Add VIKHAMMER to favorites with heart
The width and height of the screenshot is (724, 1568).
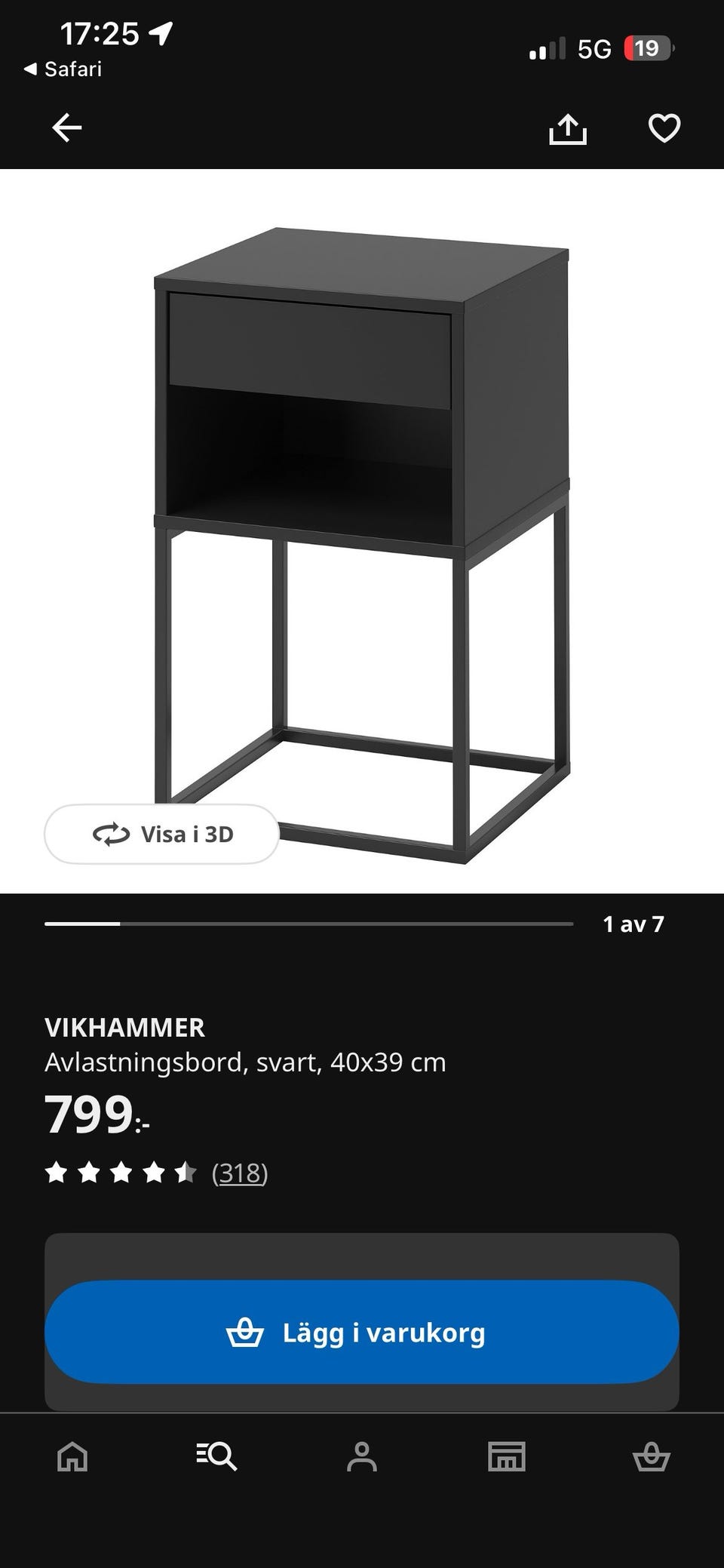click(664, 128)
